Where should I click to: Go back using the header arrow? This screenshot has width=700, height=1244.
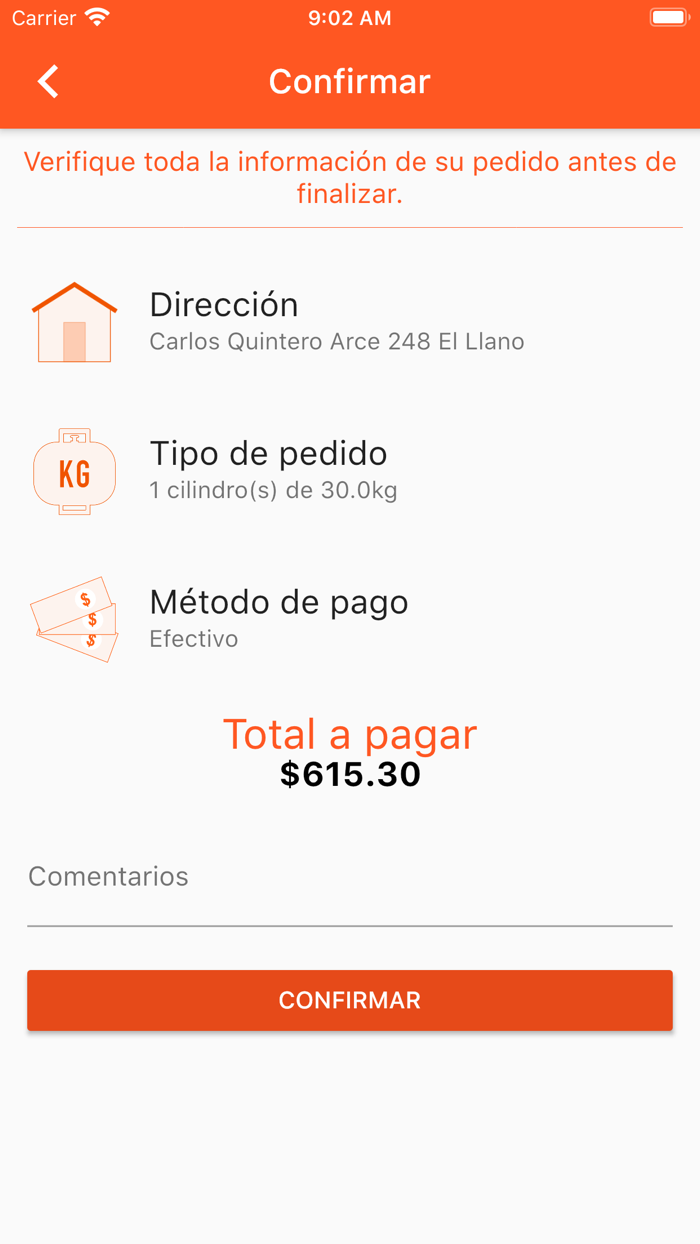click(48, 81)
